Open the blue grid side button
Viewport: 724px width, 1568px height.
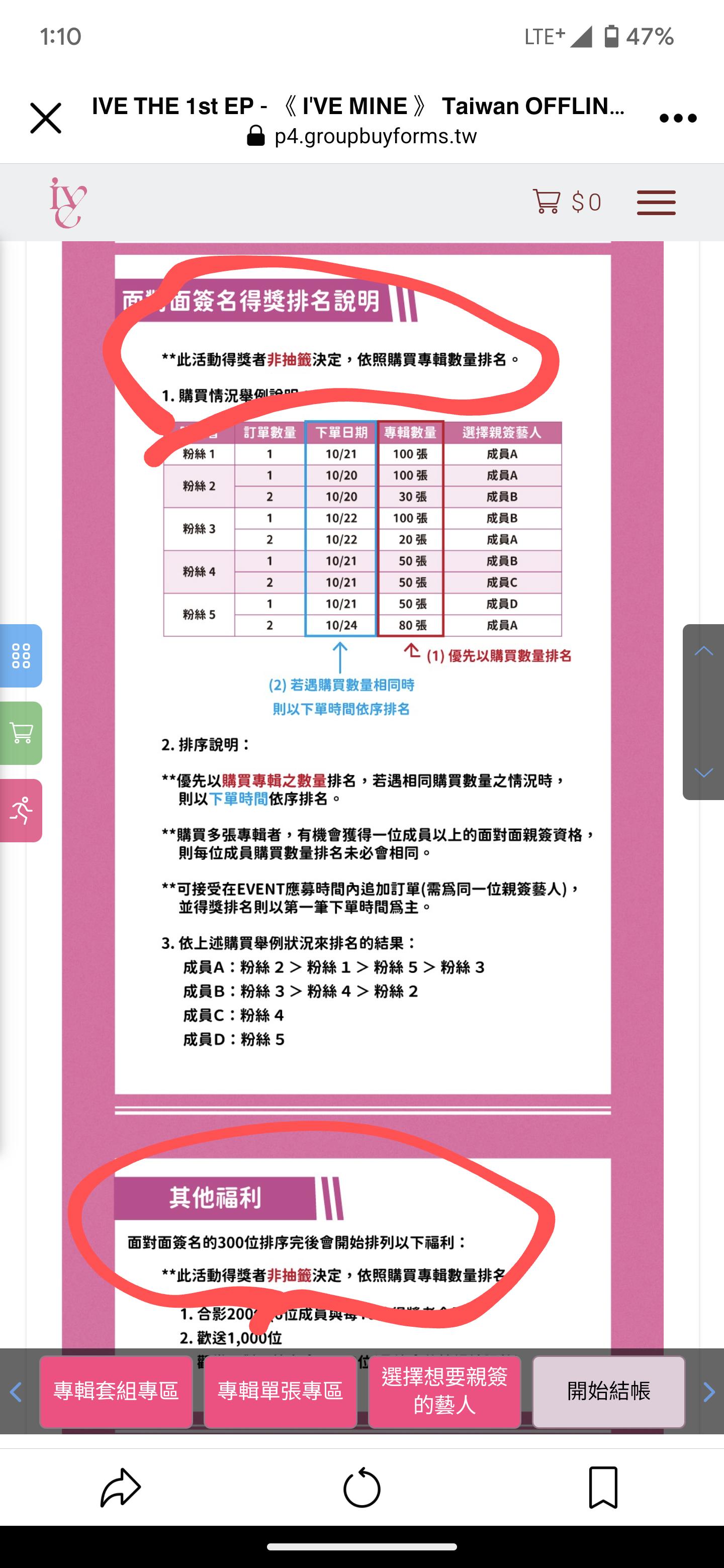click(x=21, y=655)
